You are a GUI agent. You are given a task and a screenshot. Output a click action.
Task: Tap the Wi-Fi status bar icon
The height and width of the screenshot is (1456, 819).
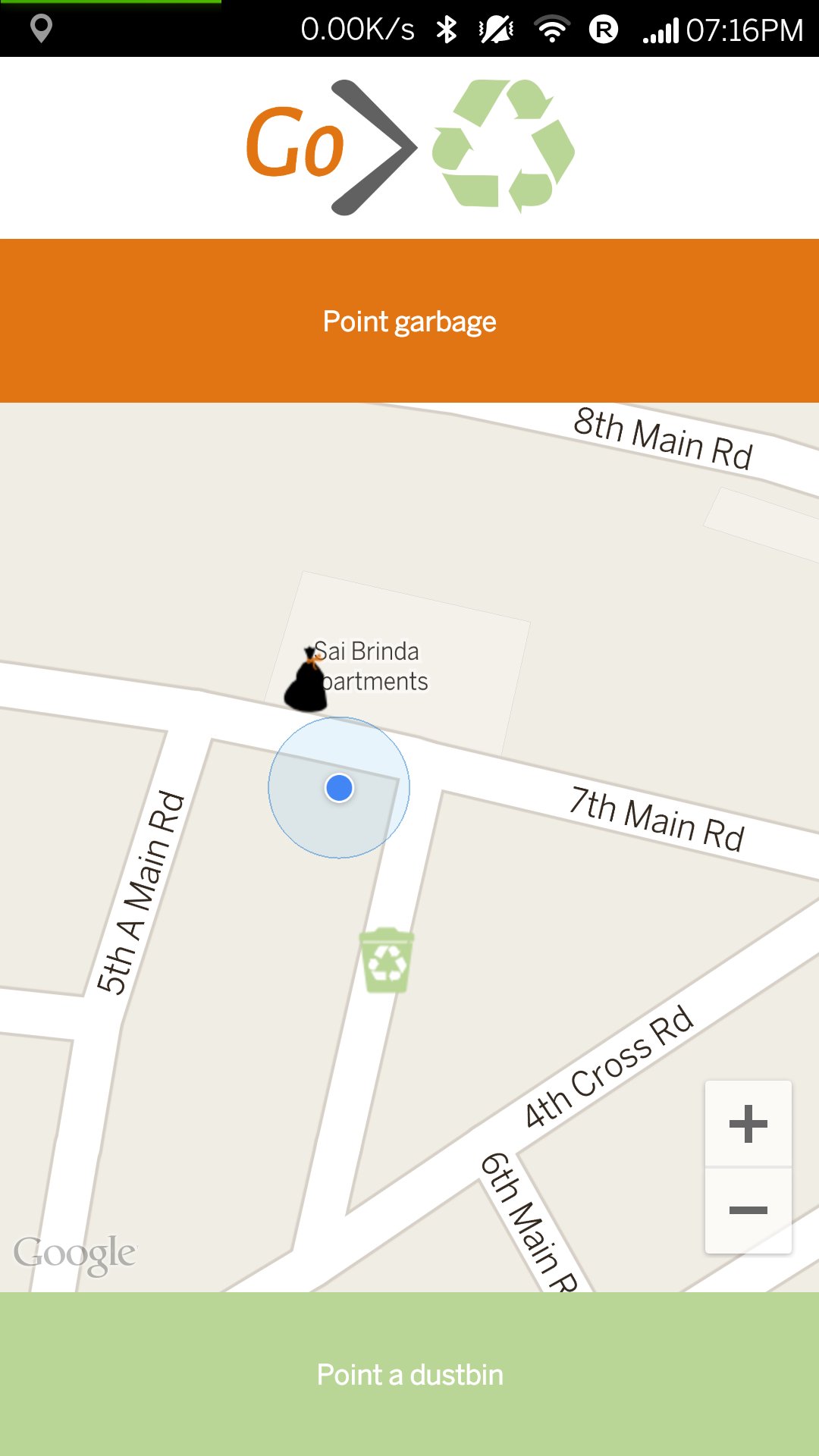coord(553,29)
